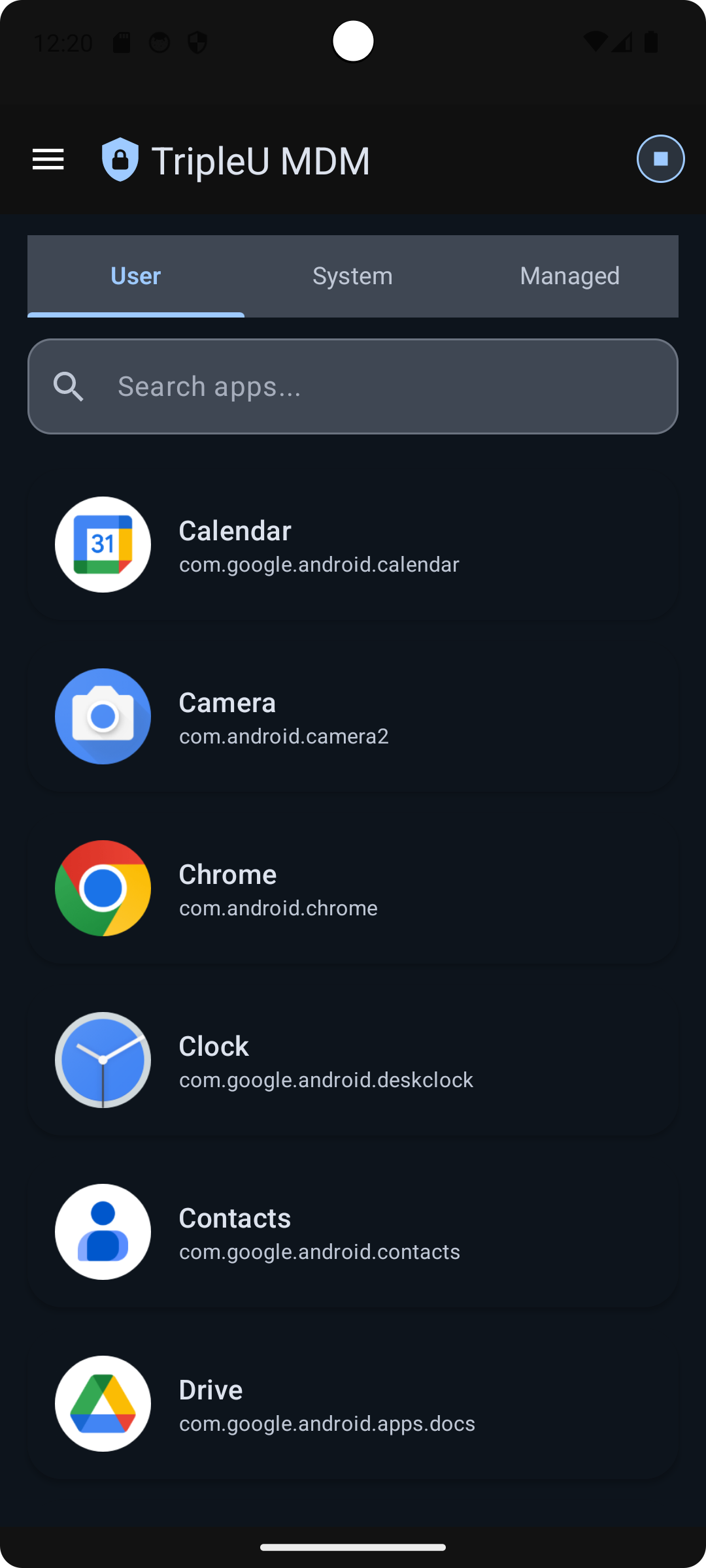The width and height of the screenshot is (706, 1568).
Task: Tap the Clock deskclock entry
Action: coord(353,1061)
